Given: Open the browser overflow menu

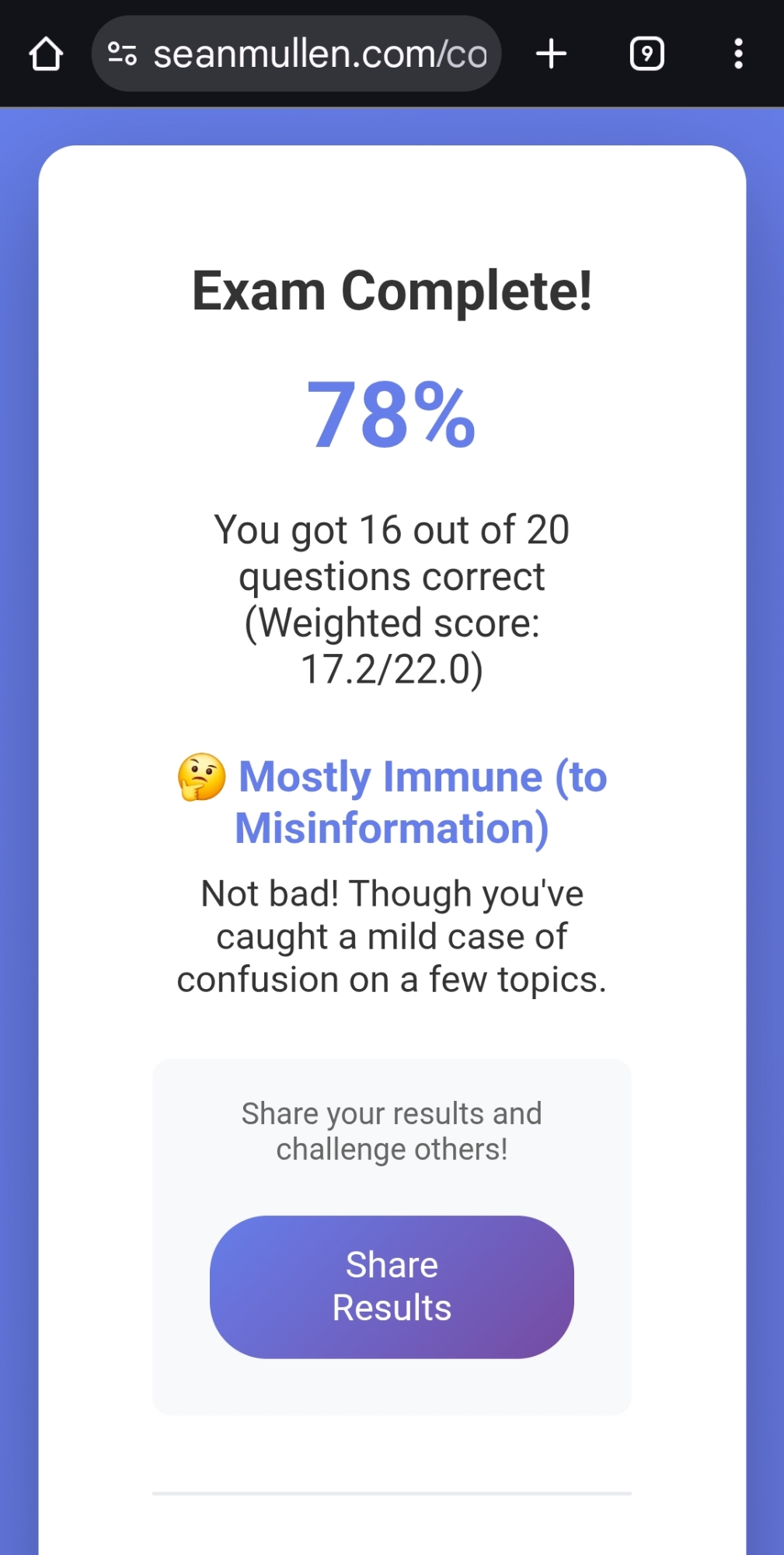Looking at the screenshot, I should coord(738,54).
